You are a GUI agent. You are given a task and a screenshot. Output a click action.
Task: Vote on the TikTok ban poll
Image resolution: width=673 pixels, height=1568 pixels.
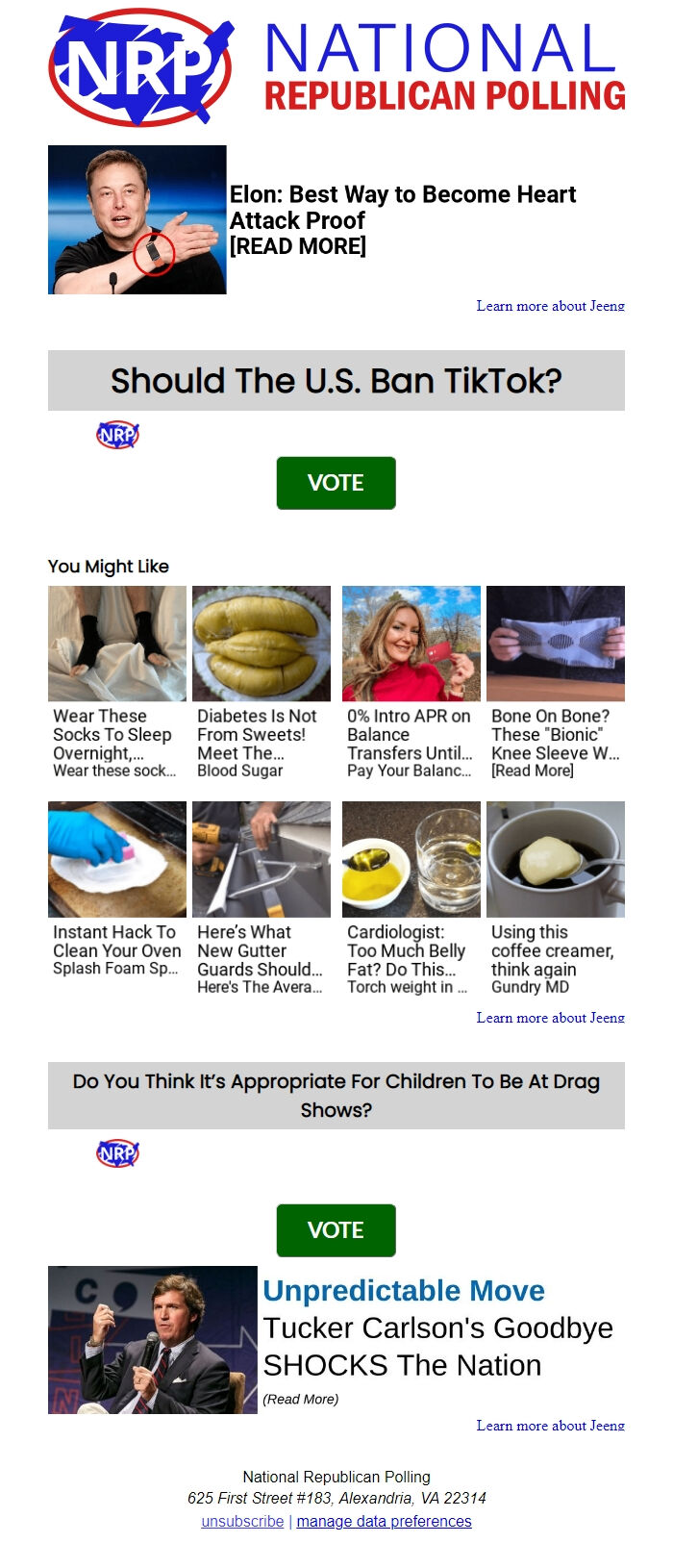click(336, 483)
